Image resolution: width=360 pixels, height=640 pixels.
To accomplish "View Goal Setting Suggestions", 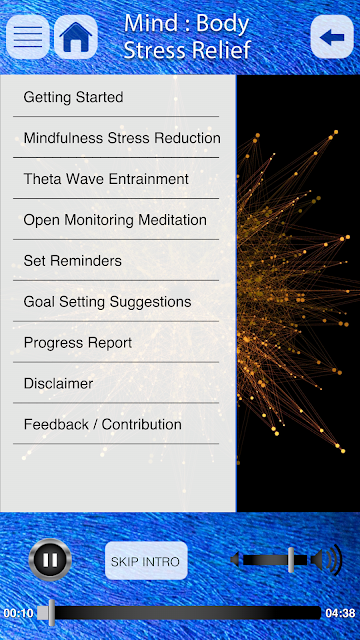I will [116, 302].
